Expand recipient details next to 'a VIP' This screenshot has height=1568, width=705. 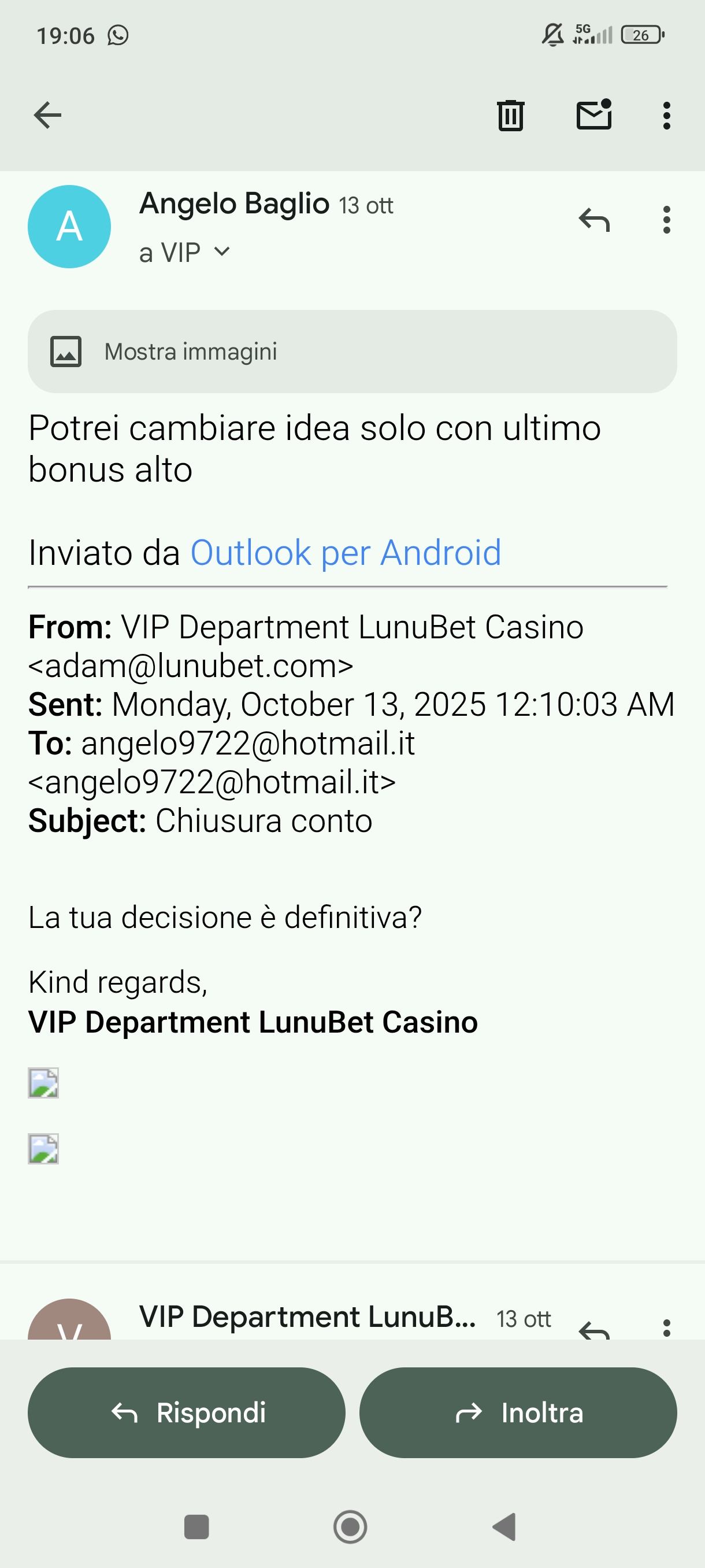(222, 252)
